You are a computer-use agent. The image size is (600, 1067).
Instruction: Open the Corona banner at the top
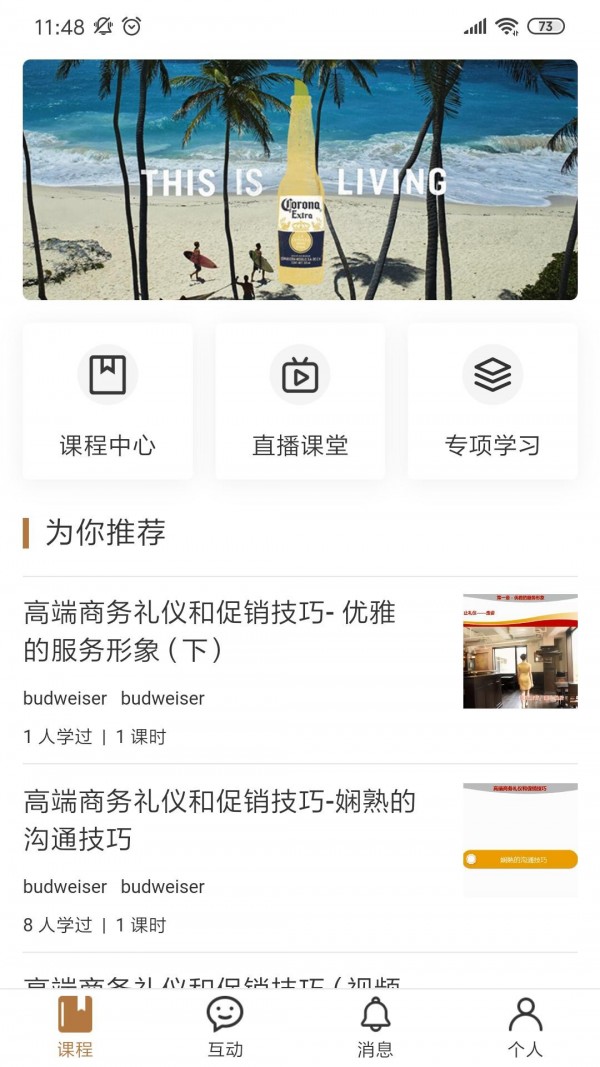(x=300, y=180)
